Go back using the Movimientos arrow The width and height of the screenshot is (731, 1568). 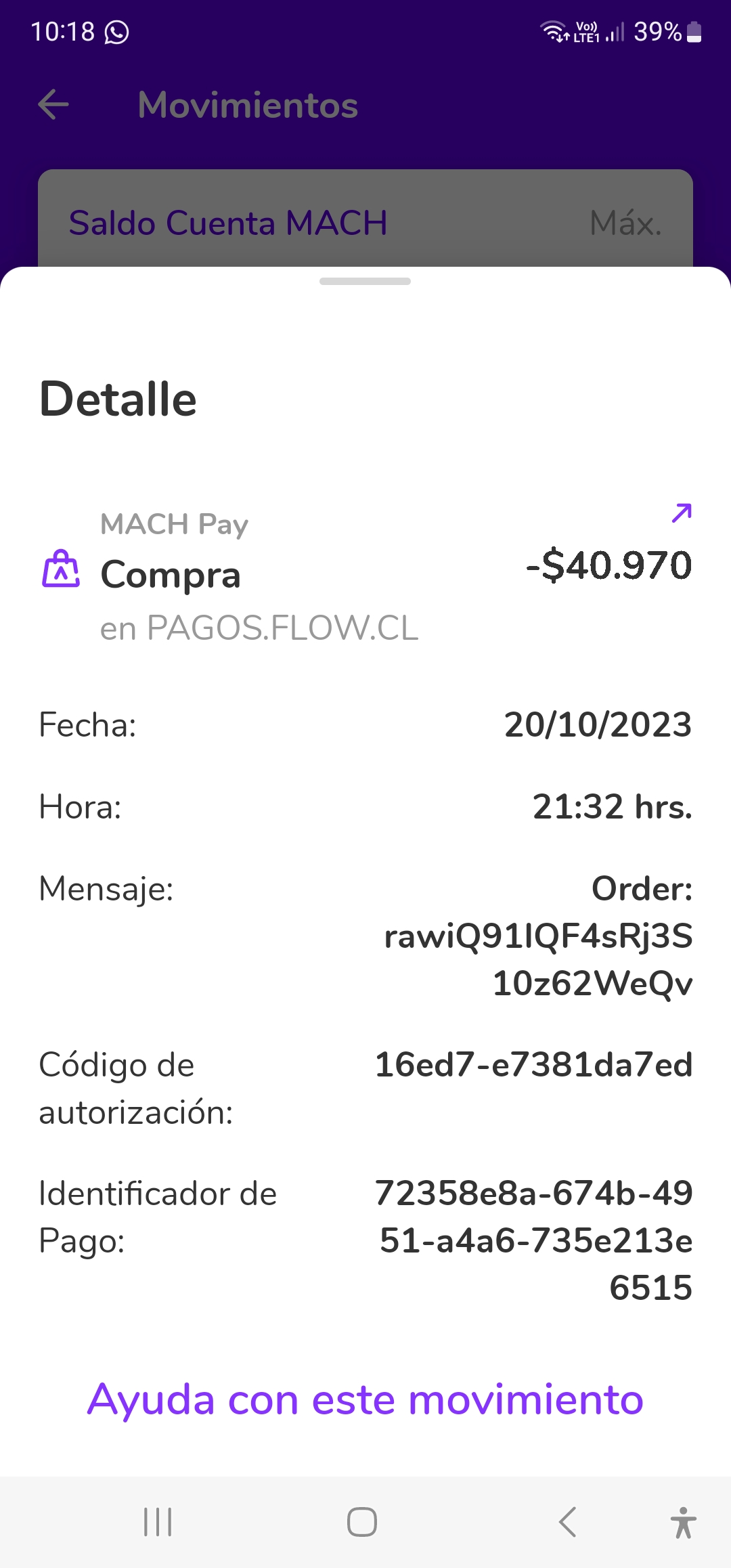(x=51, y=106)
